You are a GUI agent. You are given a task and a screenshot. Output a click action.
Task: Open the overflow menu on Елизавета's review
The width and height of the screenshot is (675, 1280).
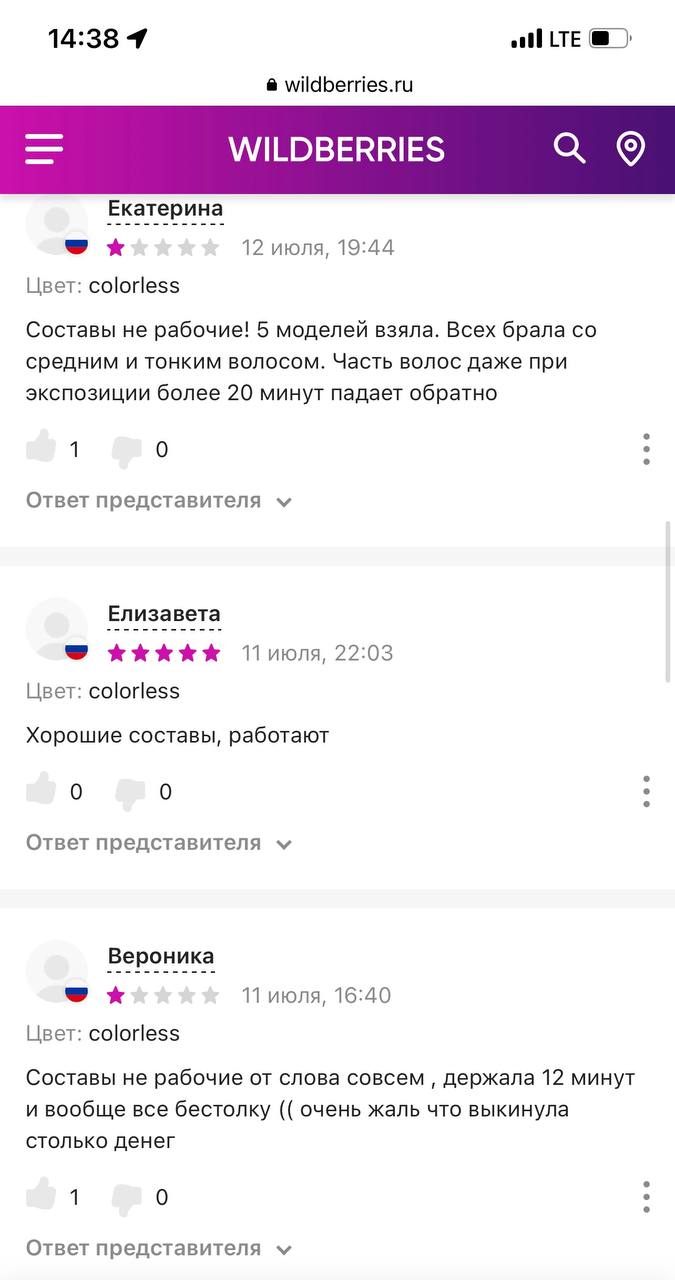tap(647, 791)
